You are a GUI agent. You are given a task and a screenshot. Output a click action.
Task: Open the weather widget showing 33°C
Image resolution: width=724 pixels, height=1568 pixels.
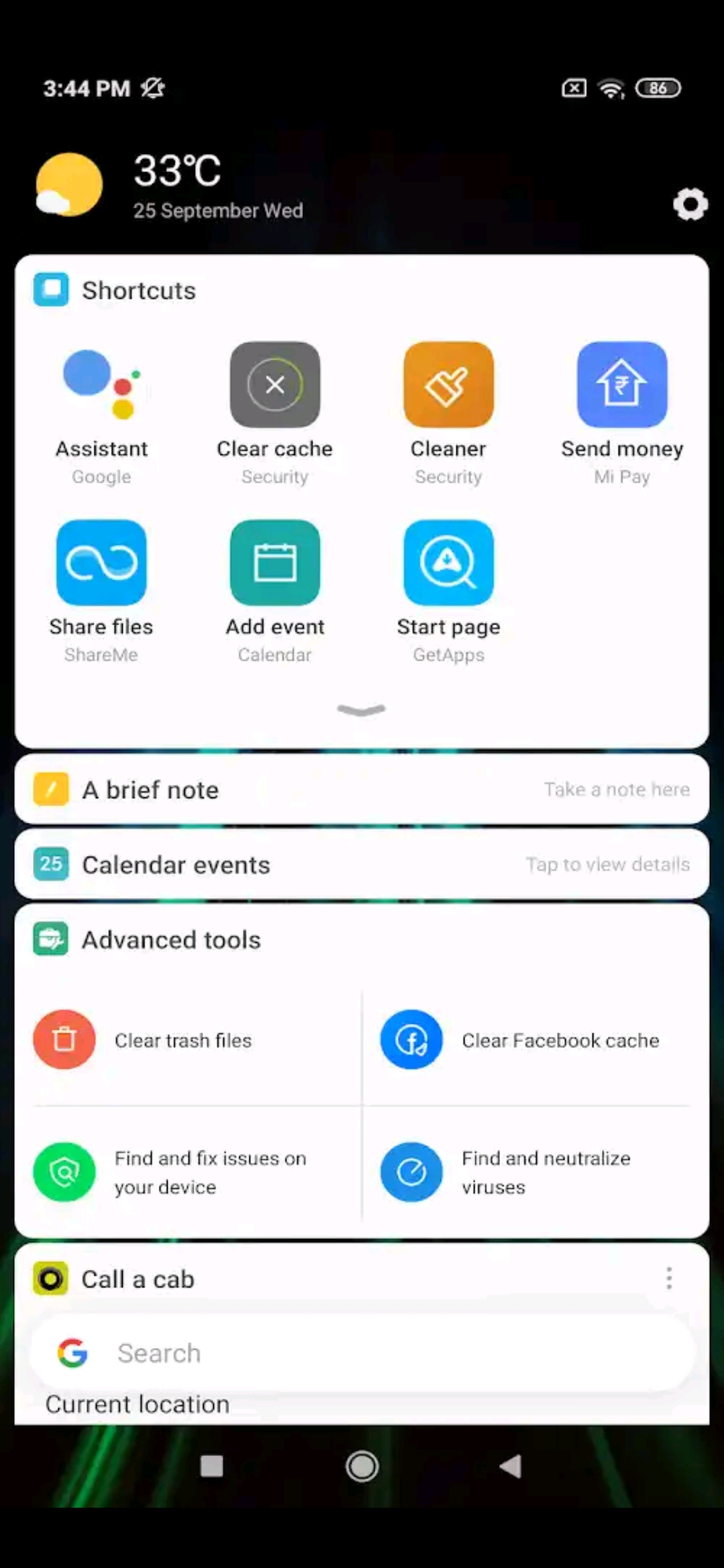(171, 186)
